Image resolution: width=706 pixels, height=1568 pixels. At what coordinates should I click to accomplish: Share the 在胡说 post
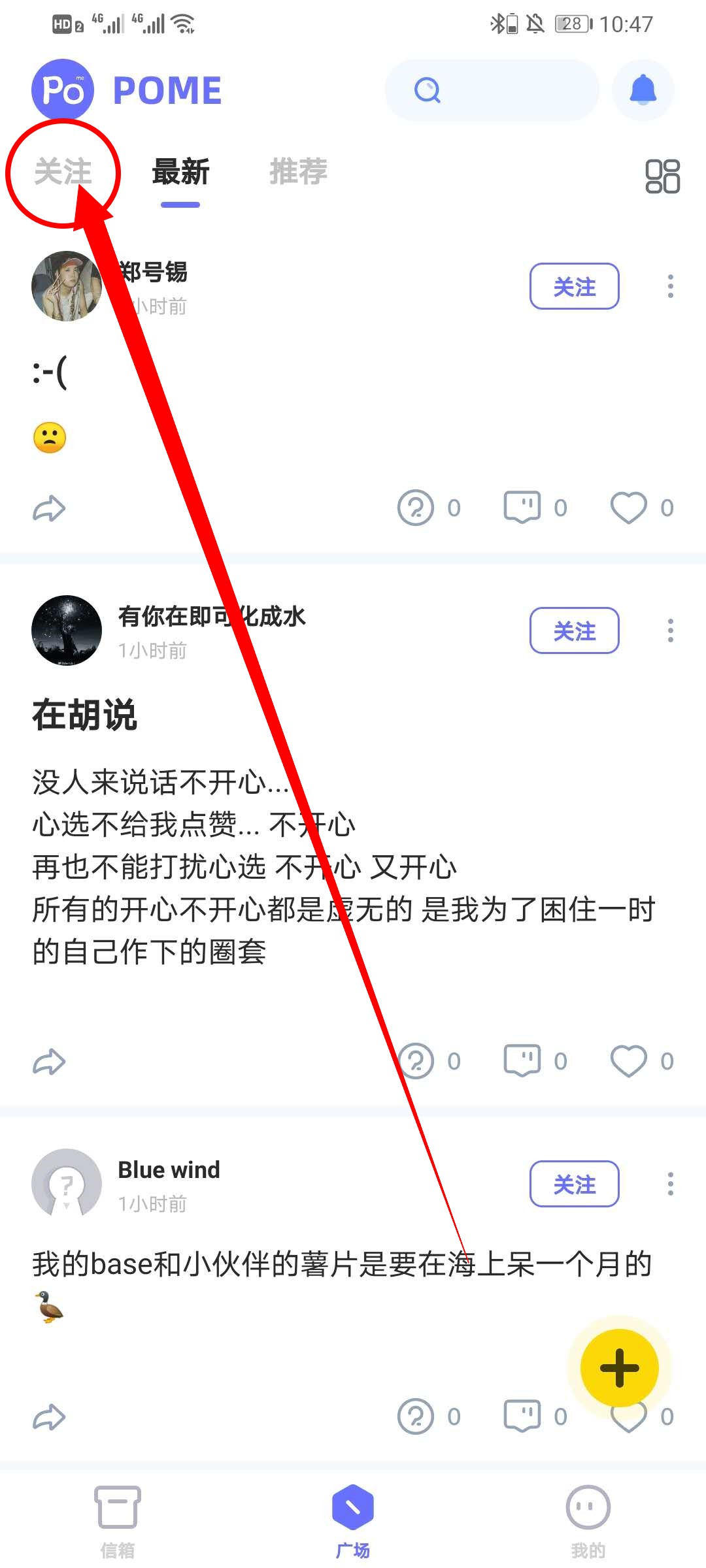[49, 1062]
